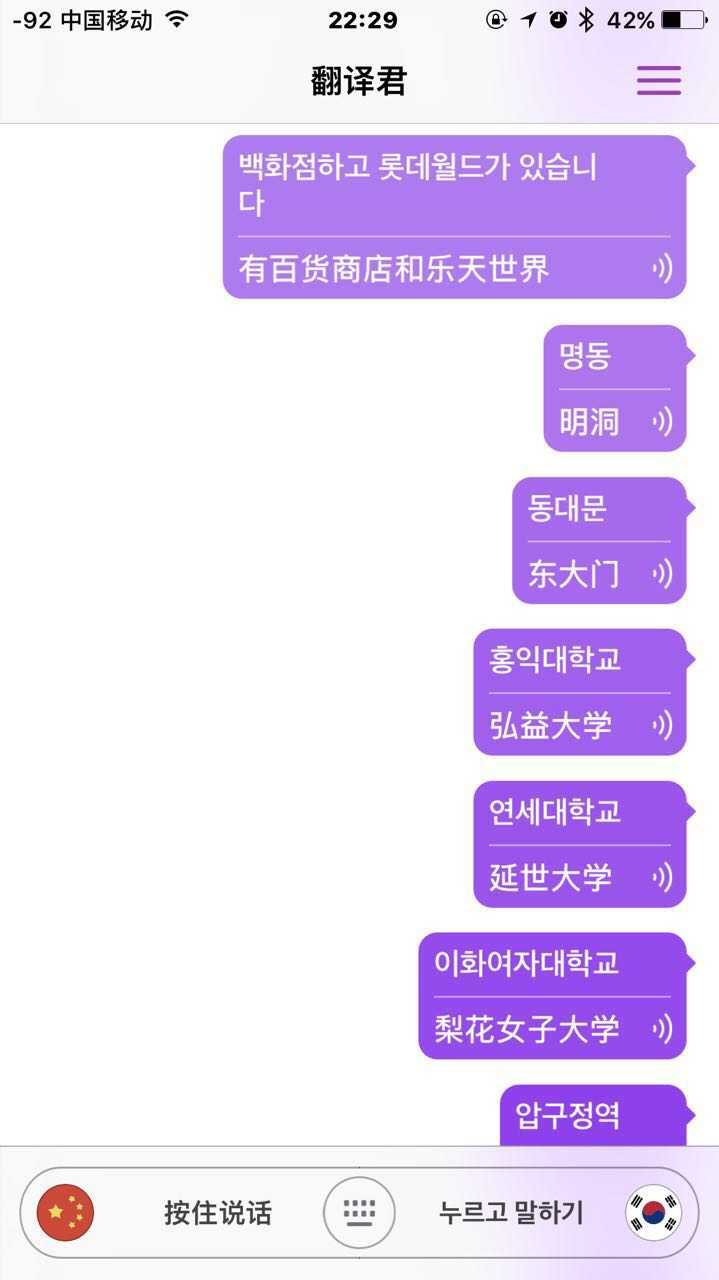Image resolution: width=719 pixels, height=1280 pixels.
Task: Hear the 延世大学 translation aloud
Action: (662, 877)
